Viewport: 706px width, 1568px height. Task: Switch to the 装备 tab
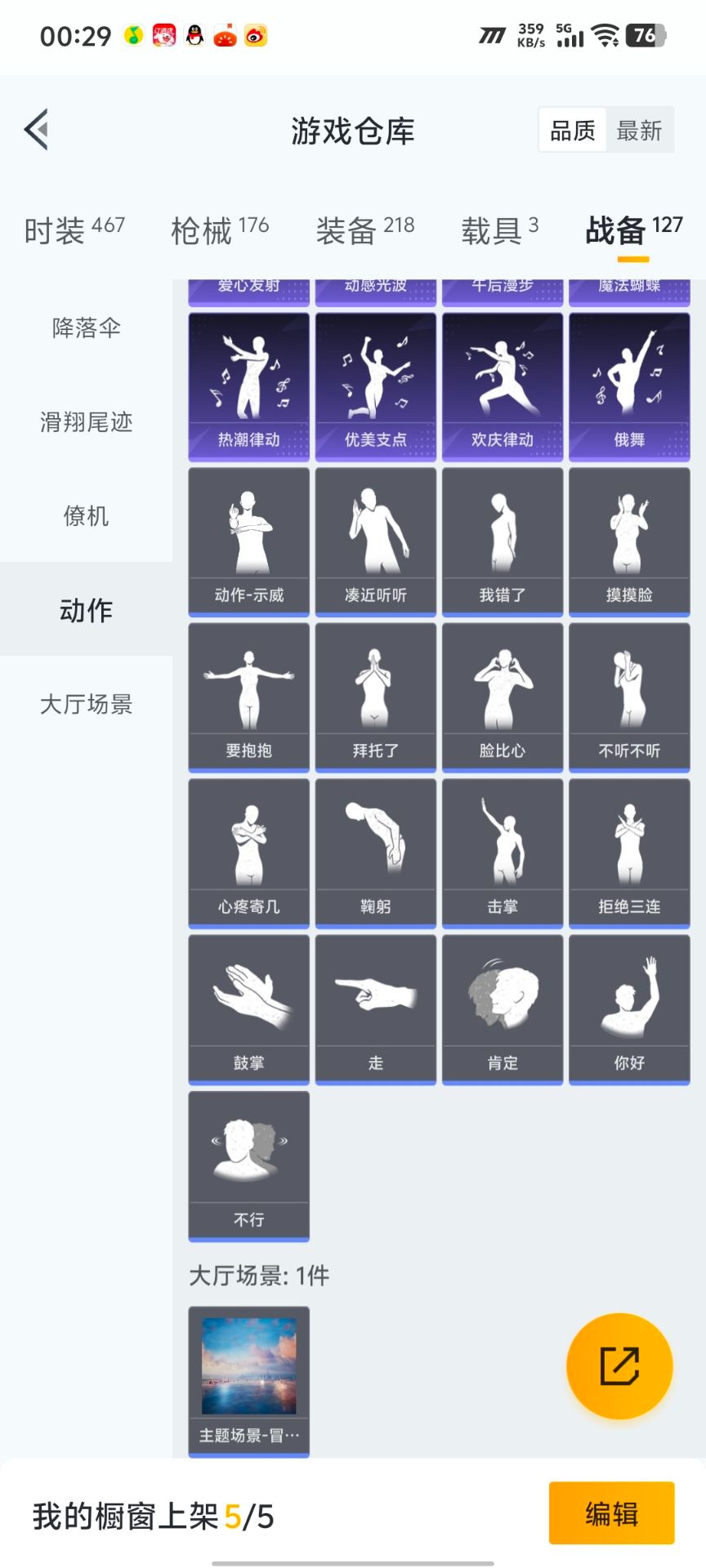[x=364, y=230]
